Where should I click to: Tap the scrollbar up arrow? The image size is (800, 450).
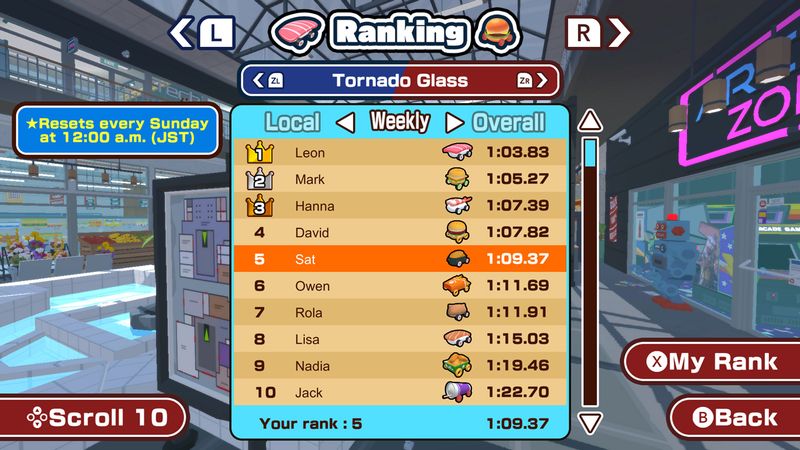590,122
